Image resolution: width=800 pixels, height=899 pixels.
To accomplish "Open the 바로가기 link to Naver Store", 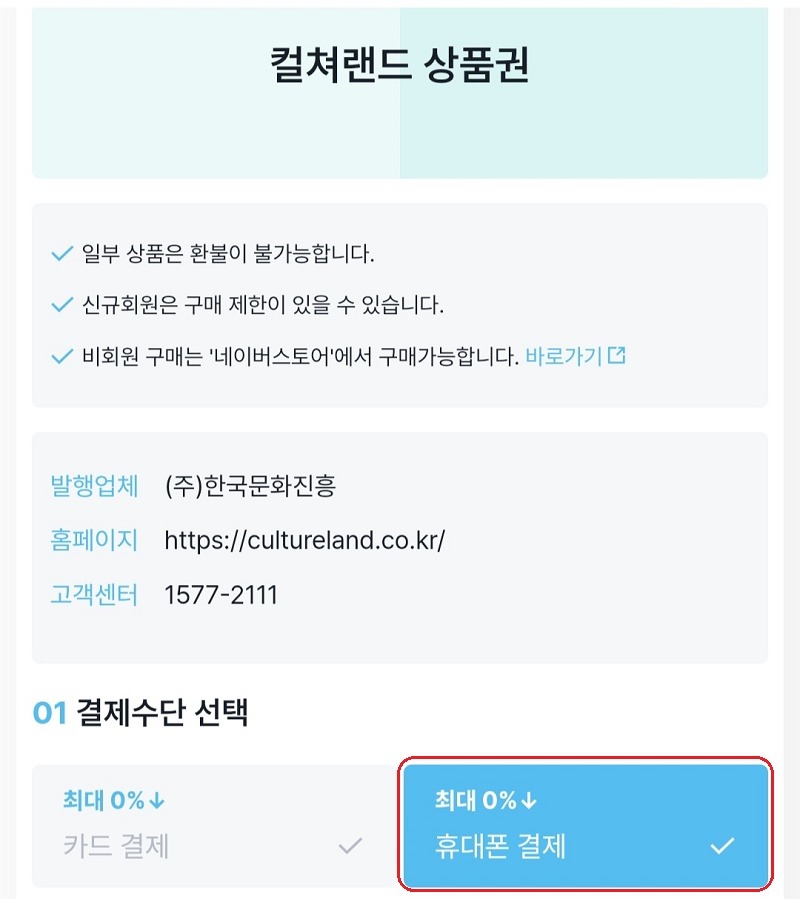I will pos(575,356).
